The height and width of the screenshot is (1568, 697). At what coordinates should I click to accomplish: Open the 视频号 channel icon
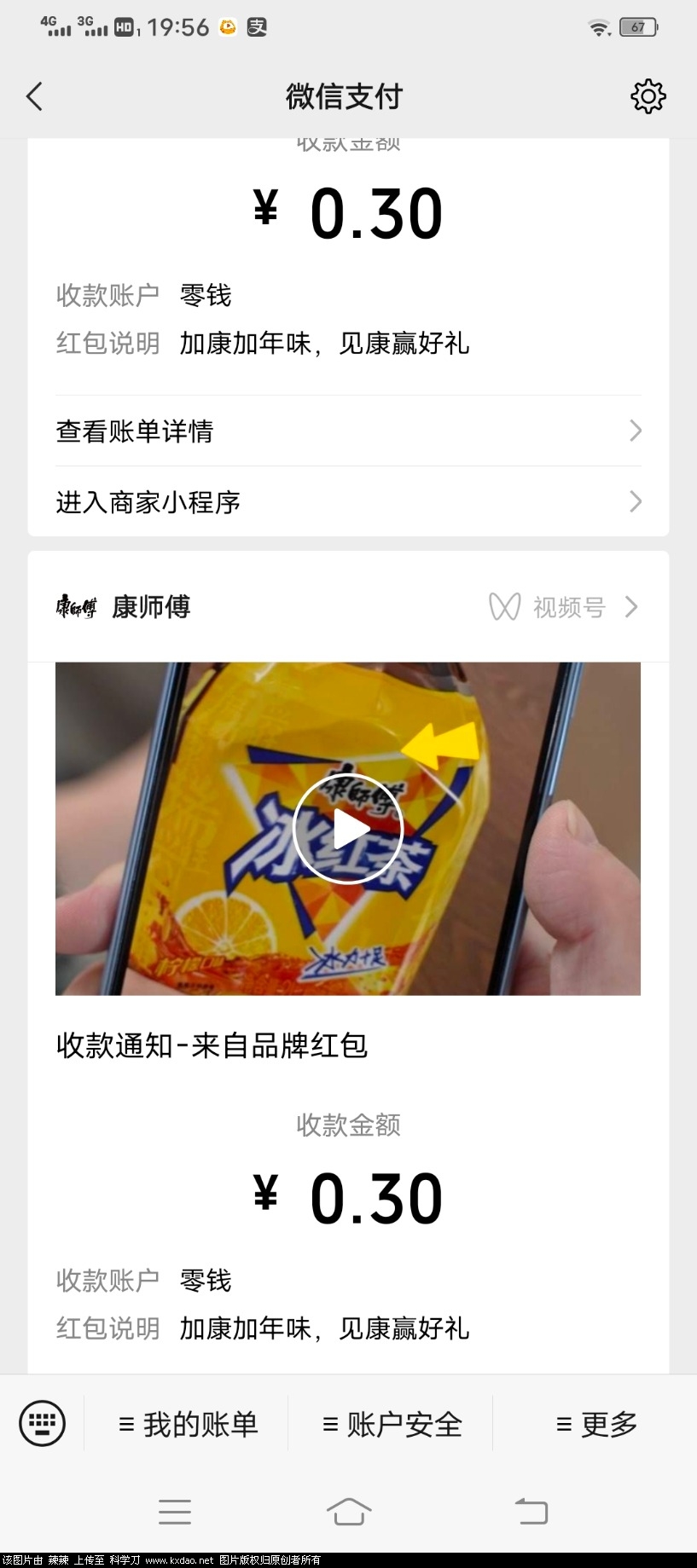coord(505,607)
